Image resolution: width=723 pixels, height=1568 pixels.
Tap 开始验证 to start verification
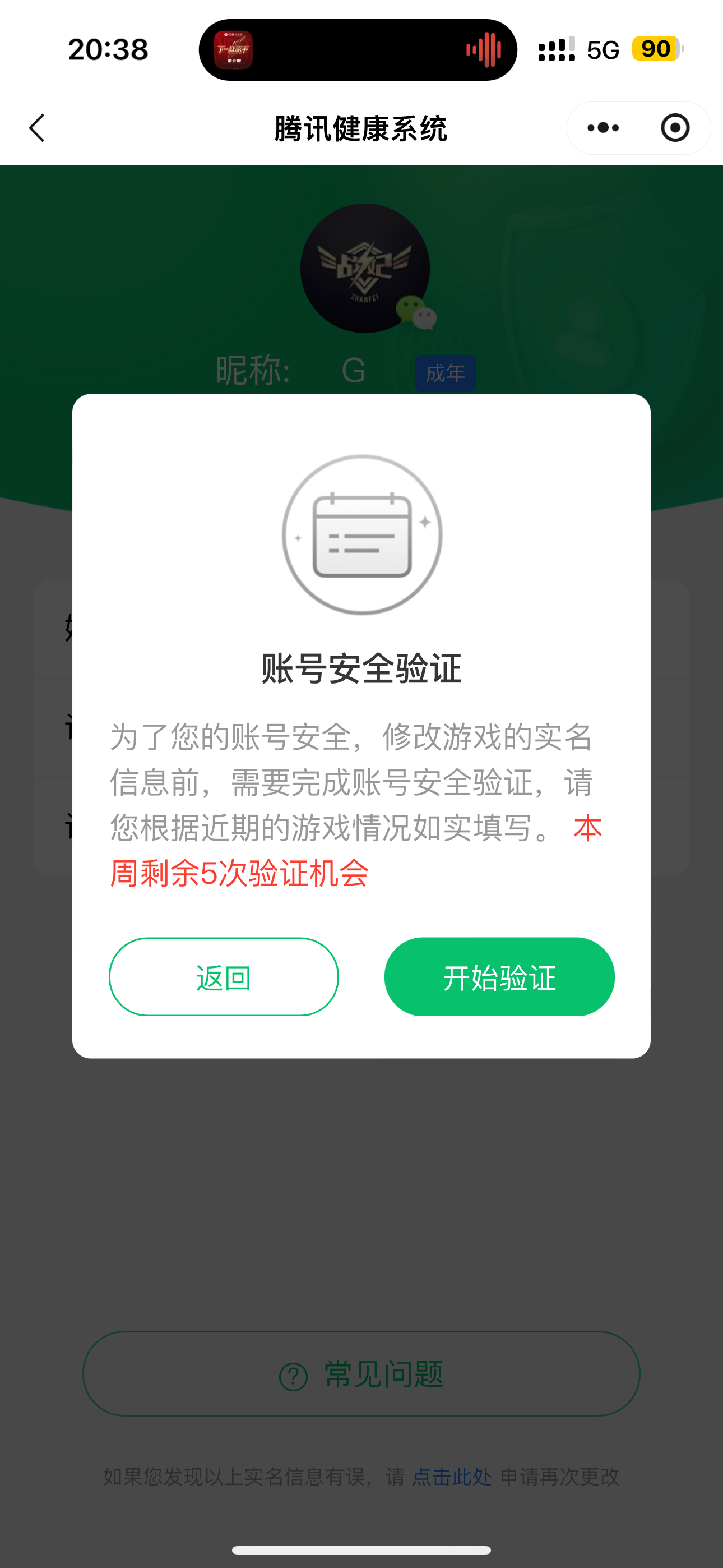[499, 977]
